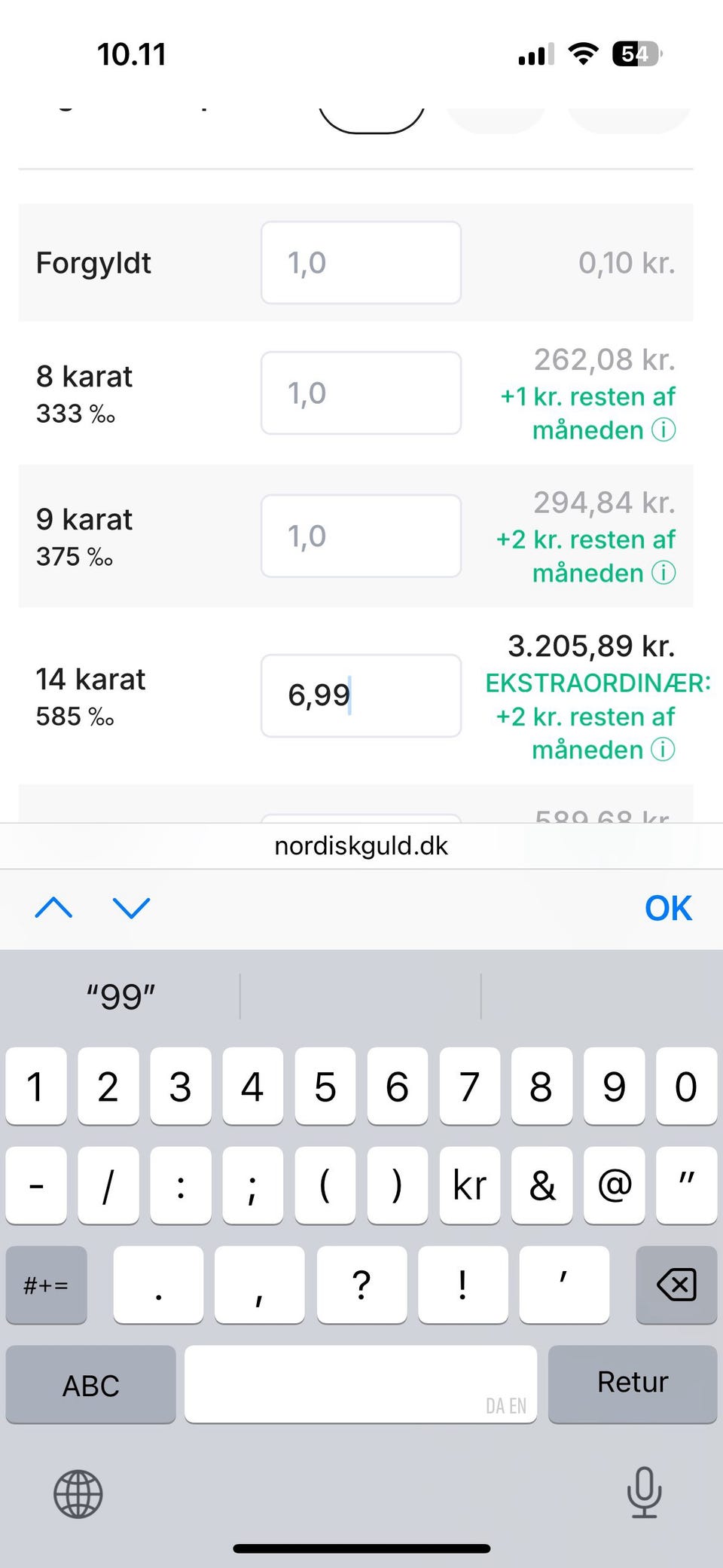Tap the kr currency key
This screenshot has height=1568, width=723.
click(x=469, y=1185)
